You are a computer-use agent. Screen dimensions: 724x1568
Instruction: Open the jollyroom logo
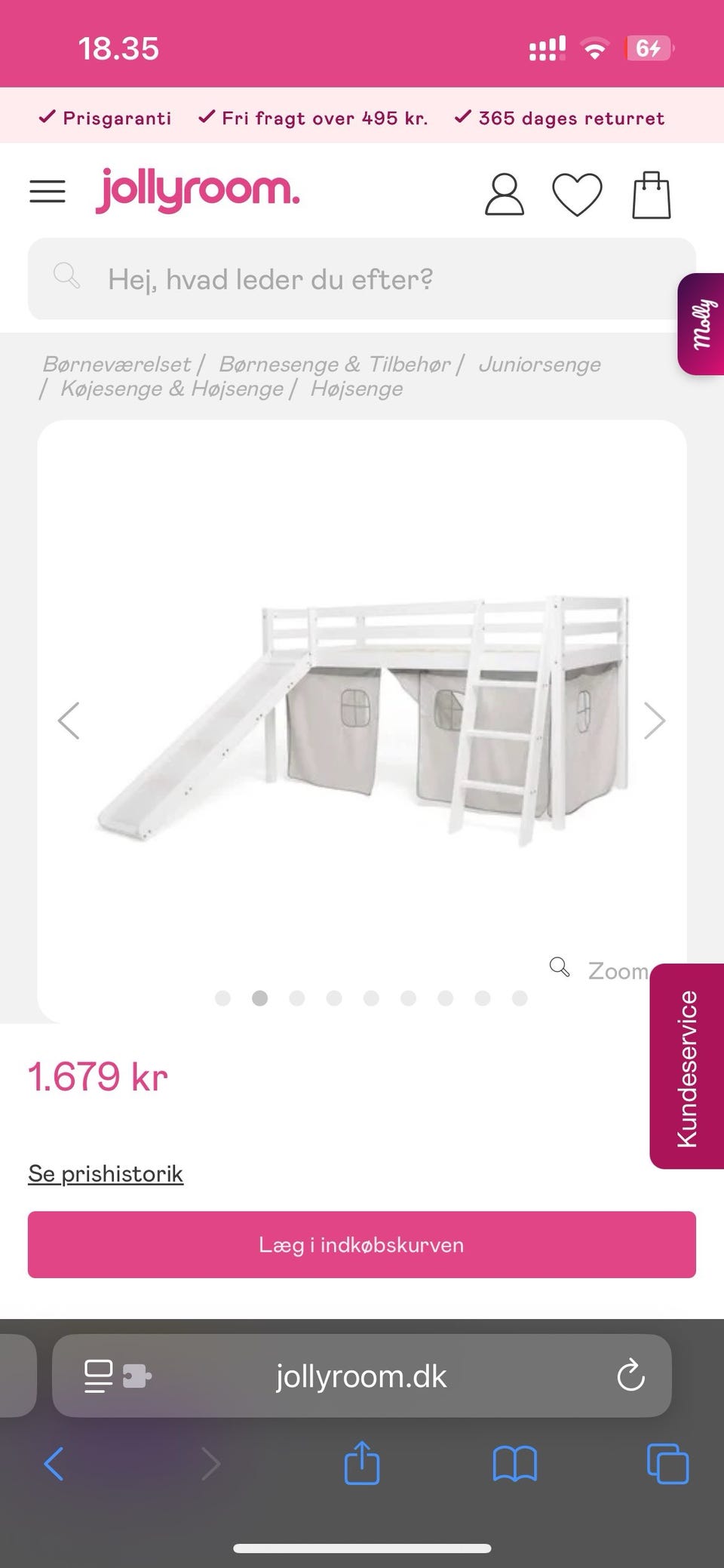pos(198,190)
